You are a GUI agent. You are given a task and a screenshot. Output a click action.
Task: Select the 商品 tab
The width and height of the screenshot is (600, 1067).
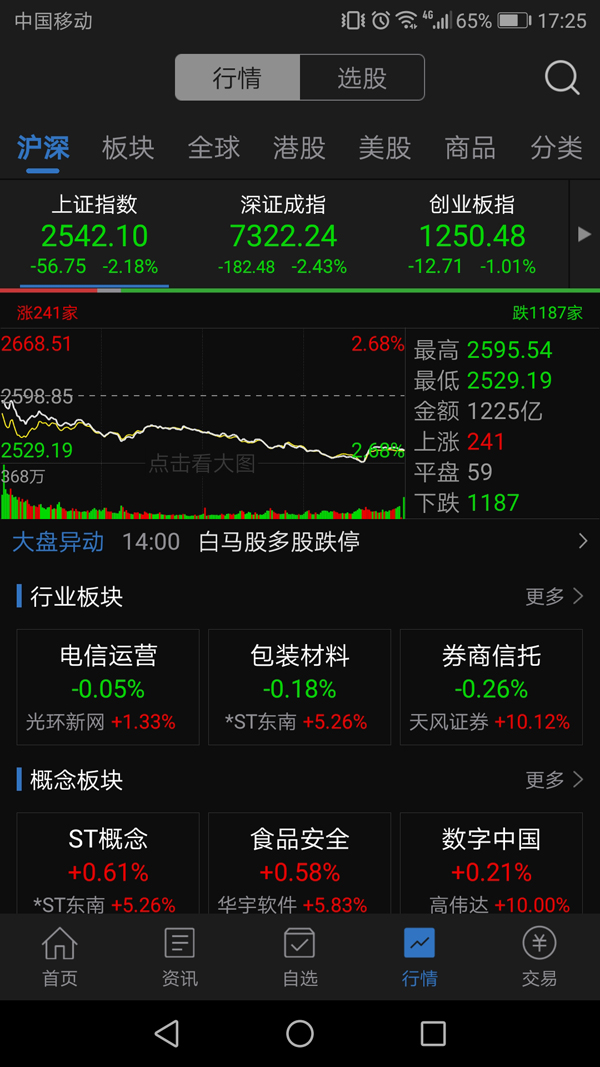pyautogui.click(x=470, y=148)
